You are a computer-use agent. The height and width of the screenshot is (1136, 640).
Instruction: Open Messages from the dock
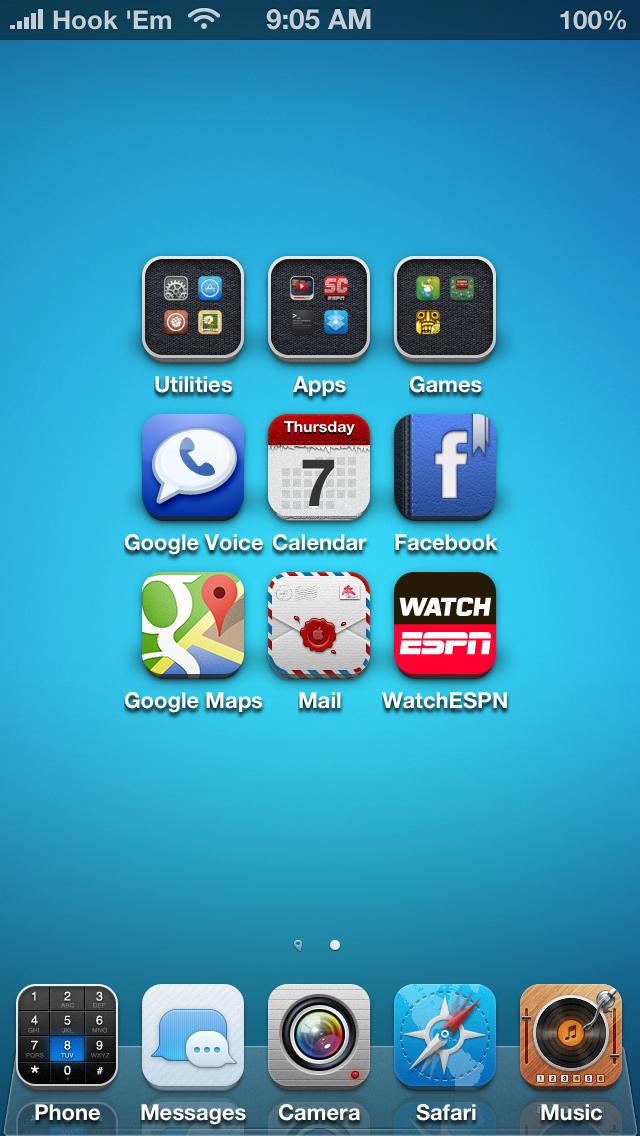(193, 1035)
